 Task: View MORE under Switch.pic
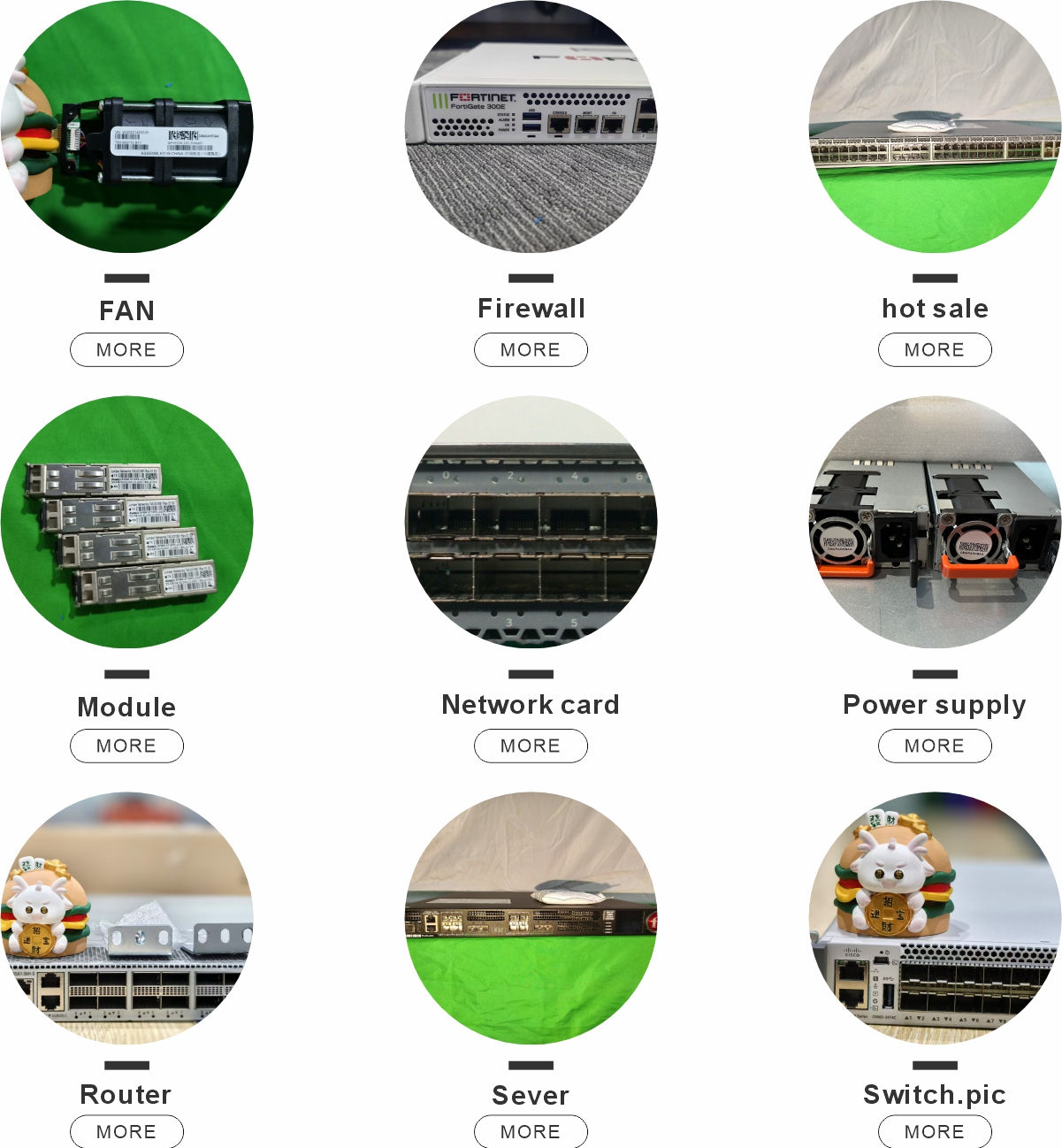935,1131
